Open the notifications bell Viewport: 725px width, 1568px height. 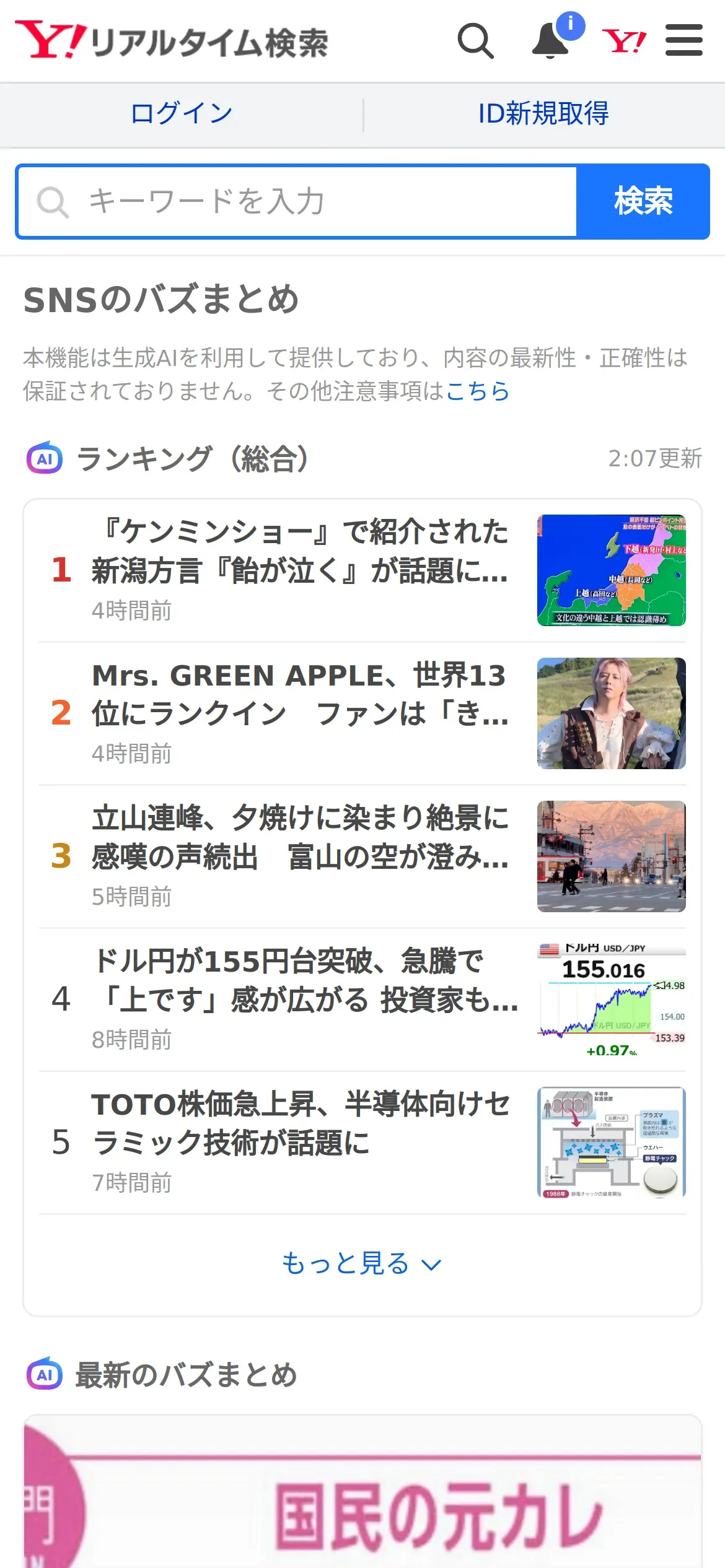(551, 41)
